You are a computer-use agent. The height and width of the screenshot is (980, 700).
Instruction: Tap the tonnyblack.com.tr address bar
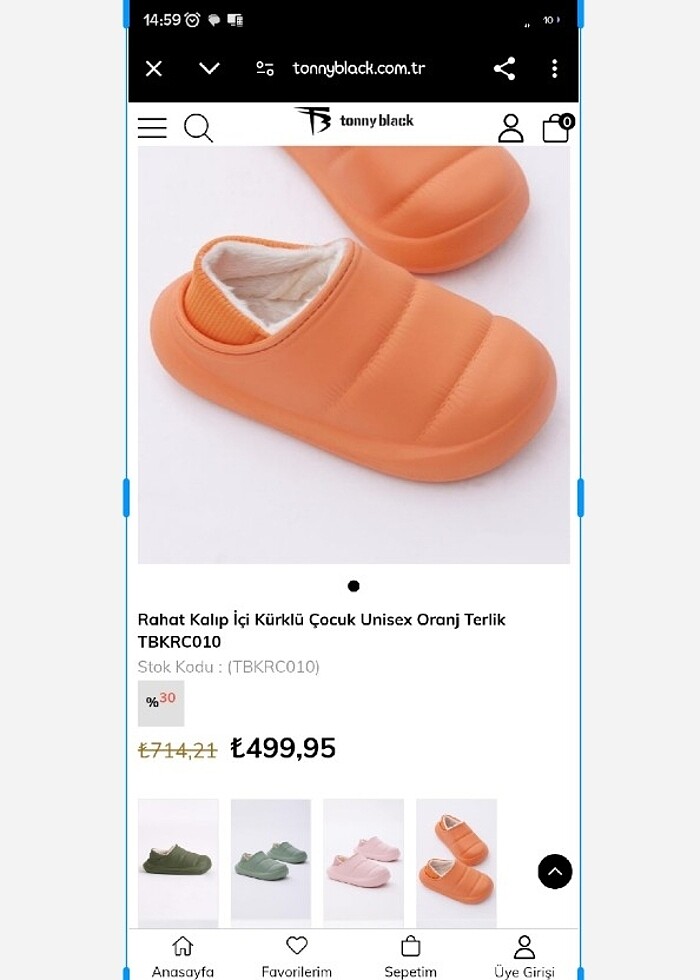pyautogui.click(x=358, y=68)
